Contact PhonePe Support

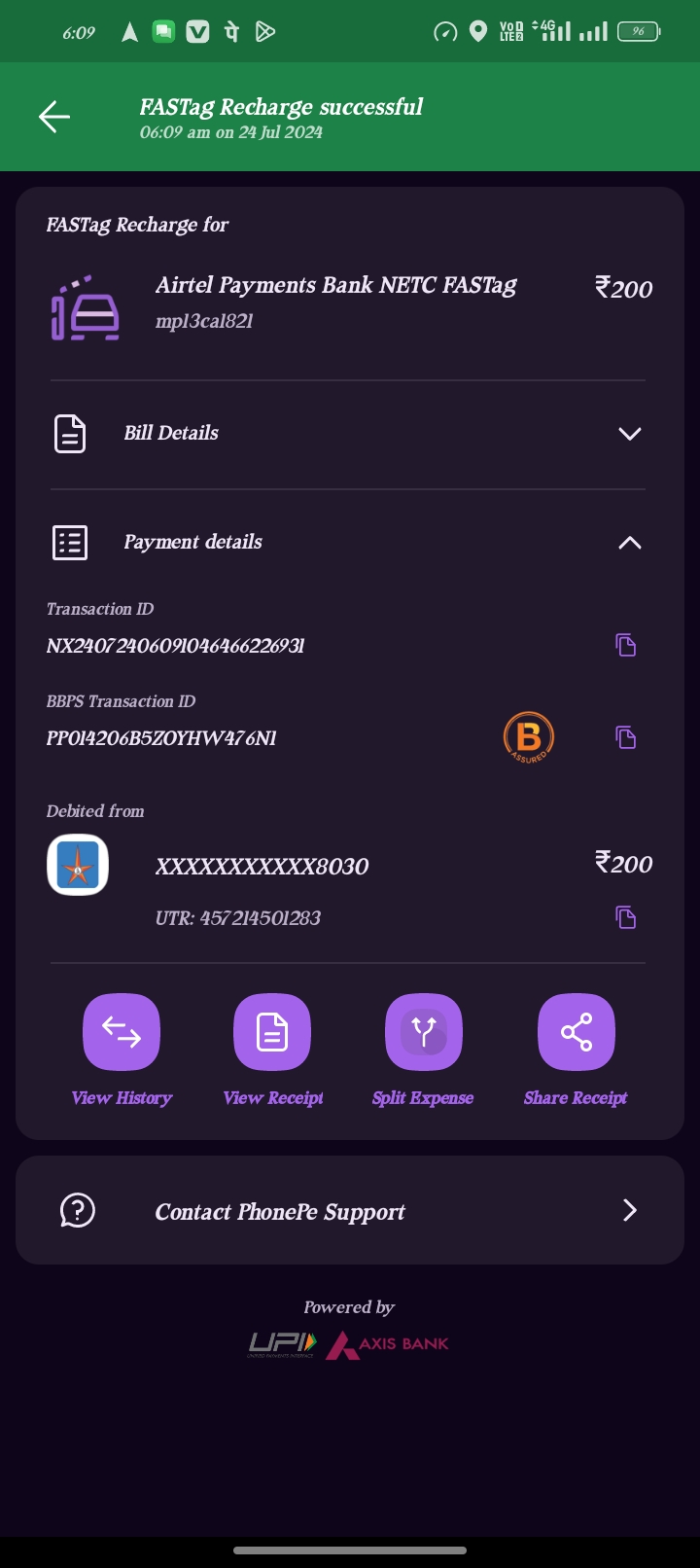click(x=350, y=1211)
